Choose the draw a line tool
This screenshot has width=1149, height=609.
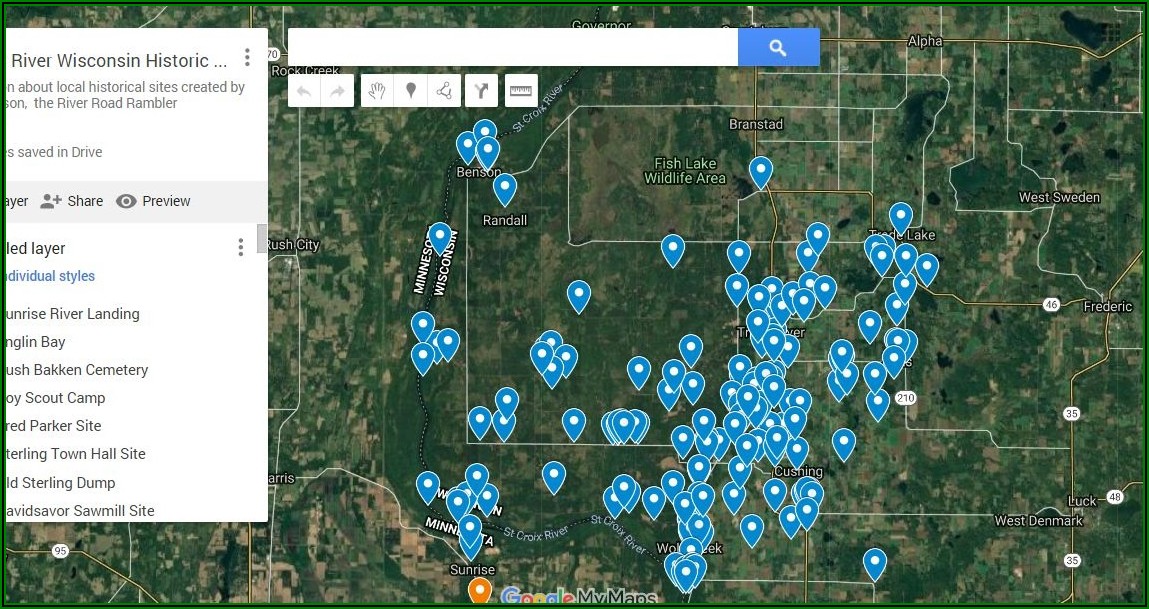coord(444,91)
